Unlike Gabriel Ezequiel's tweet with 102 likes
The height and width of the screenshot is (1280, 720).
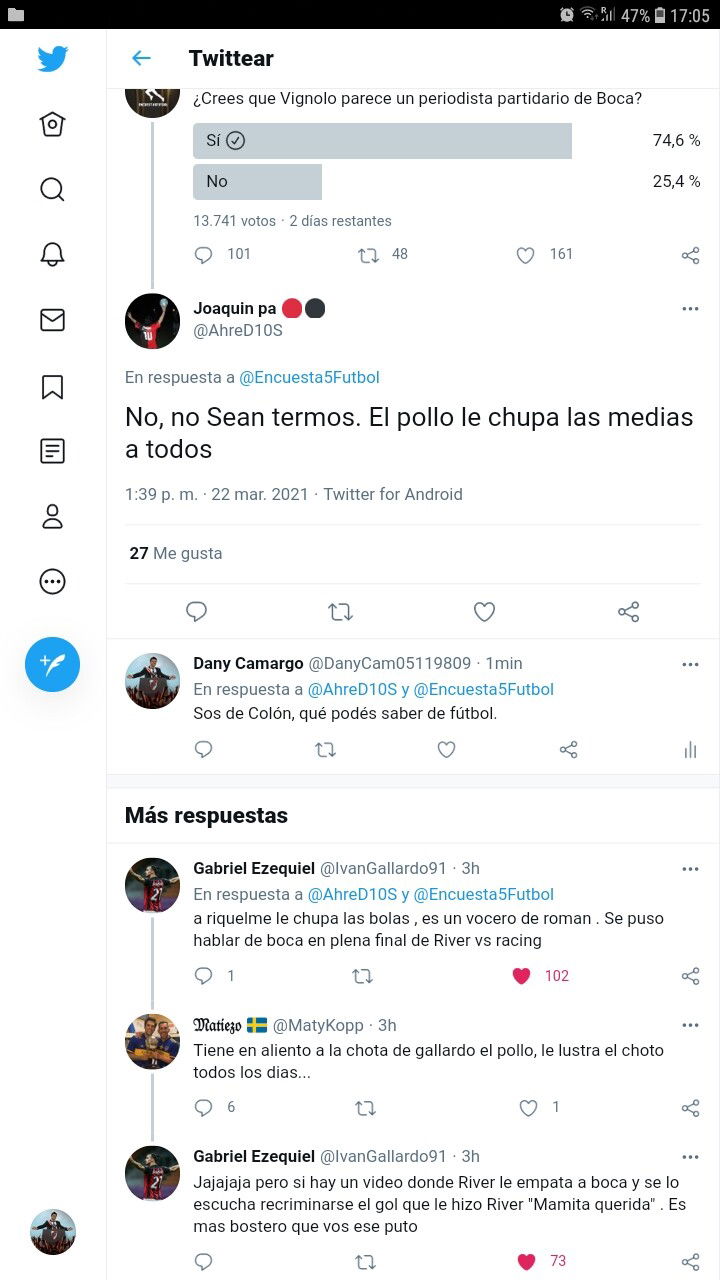point(521,976)
